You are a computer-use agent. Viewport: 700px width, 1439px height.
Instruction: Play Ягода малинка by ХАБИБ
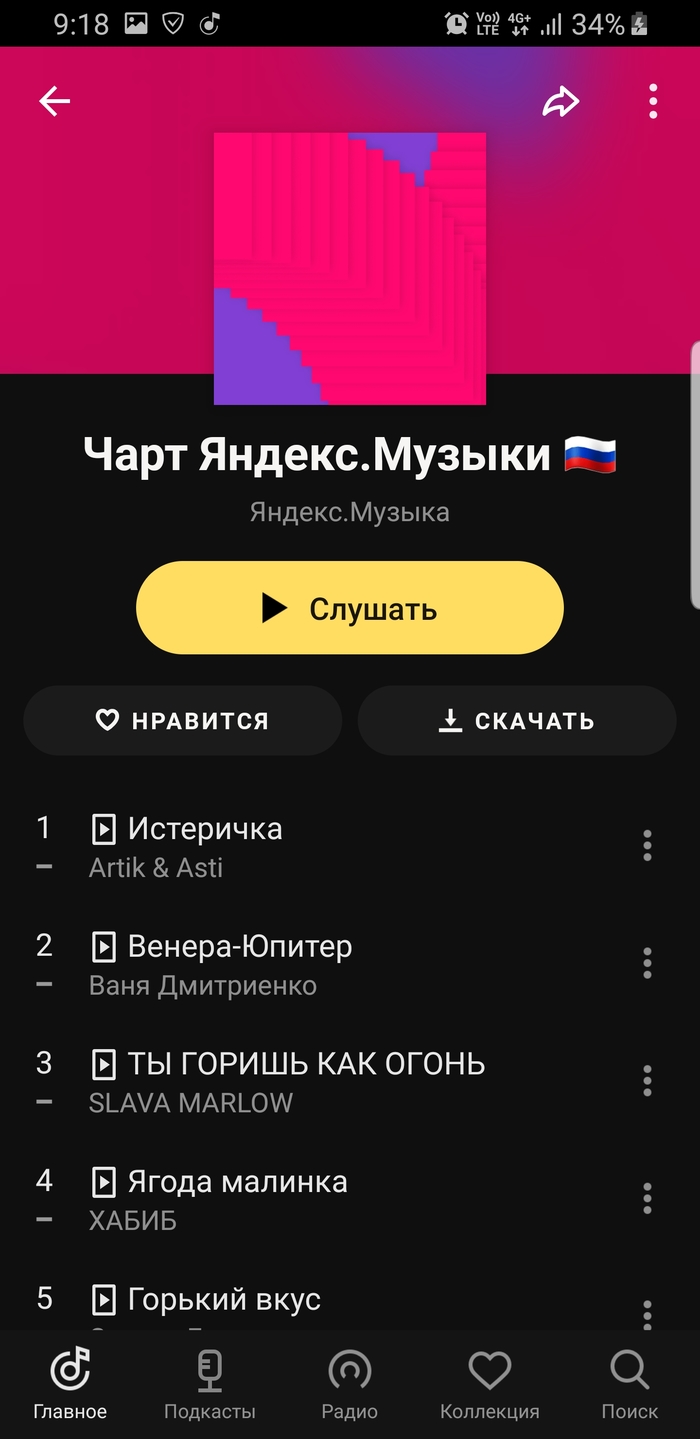[x=237, y=1182]
